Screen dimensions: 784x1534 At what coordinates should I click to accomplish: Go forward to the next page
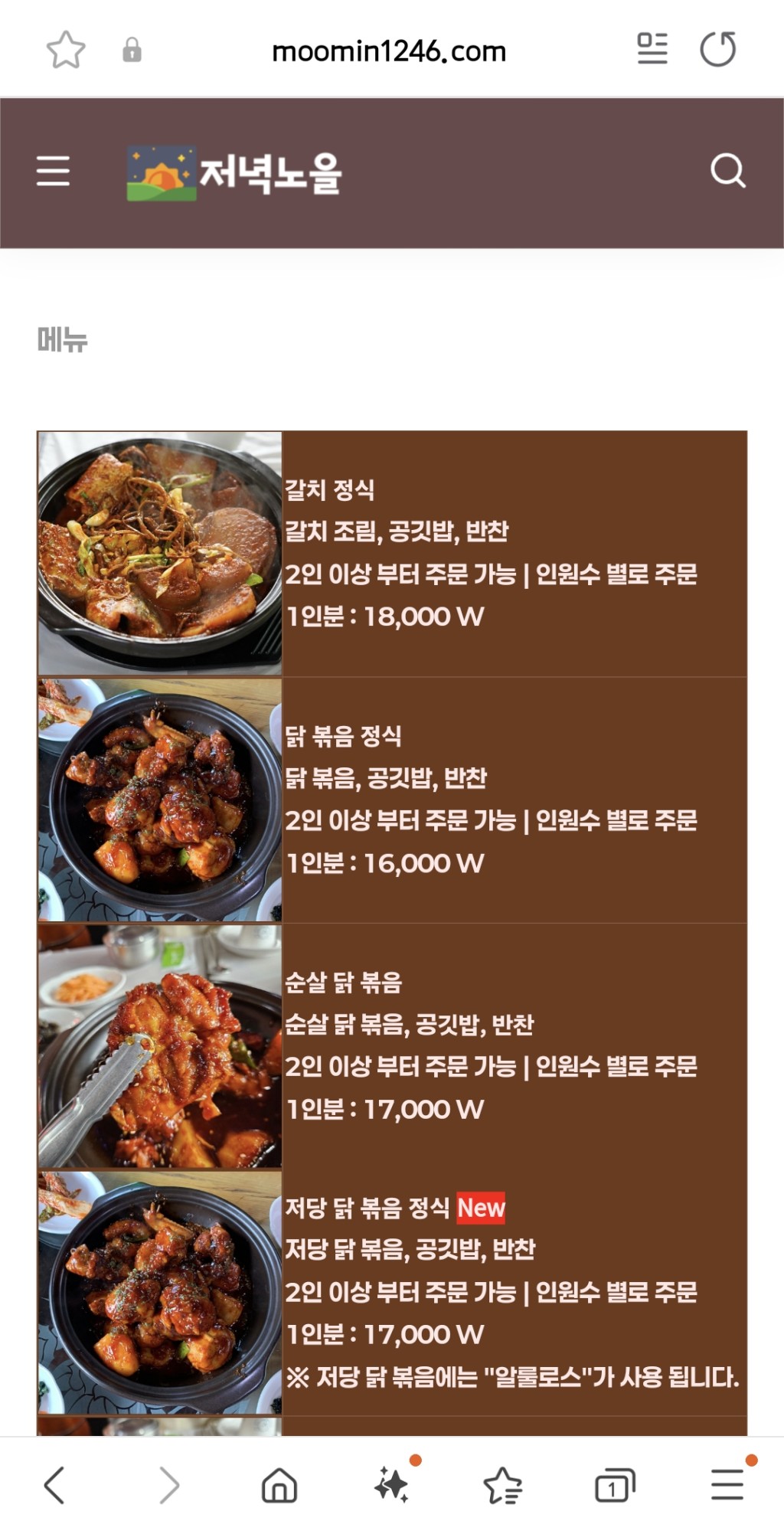coord(169,1487)
